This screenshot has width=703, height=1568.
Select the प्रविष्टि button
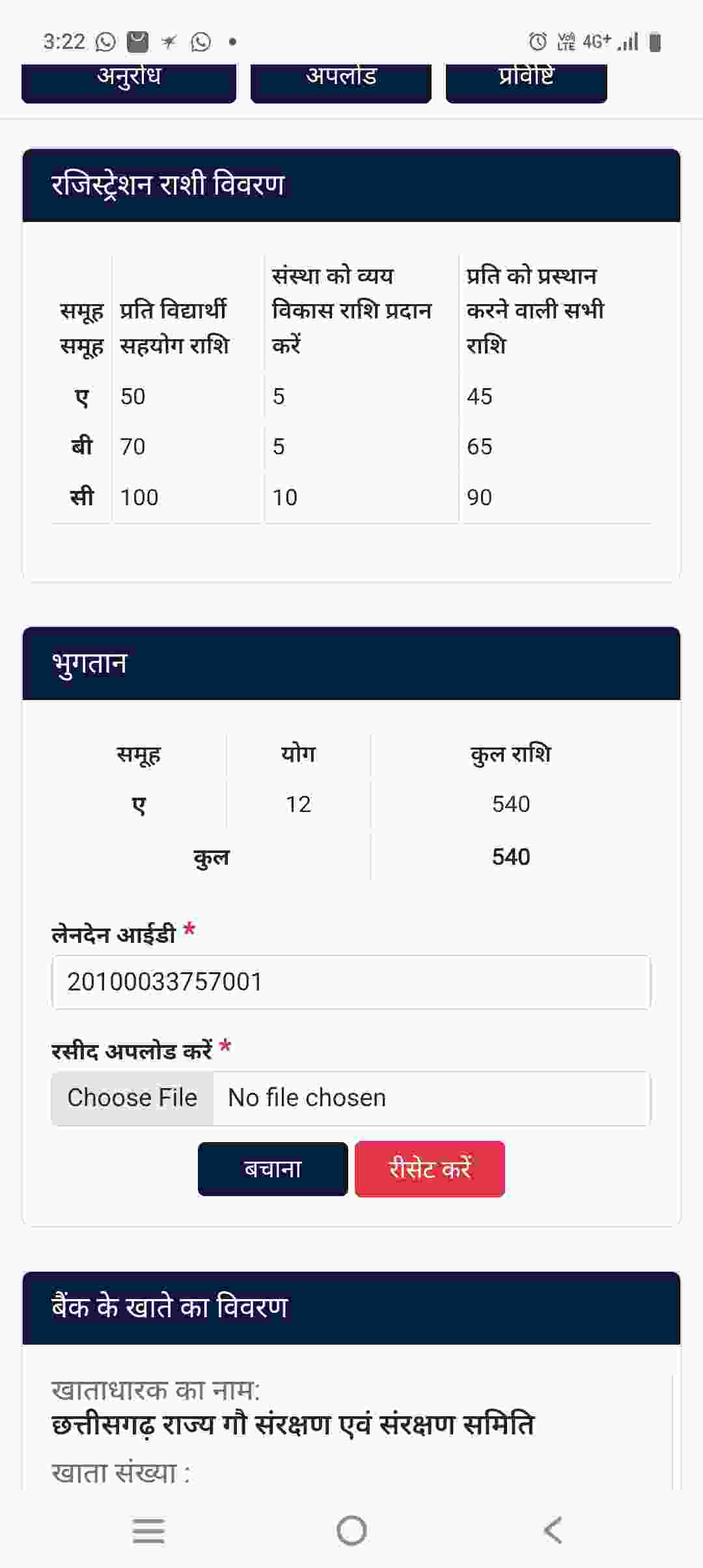[x=526, y=82]
